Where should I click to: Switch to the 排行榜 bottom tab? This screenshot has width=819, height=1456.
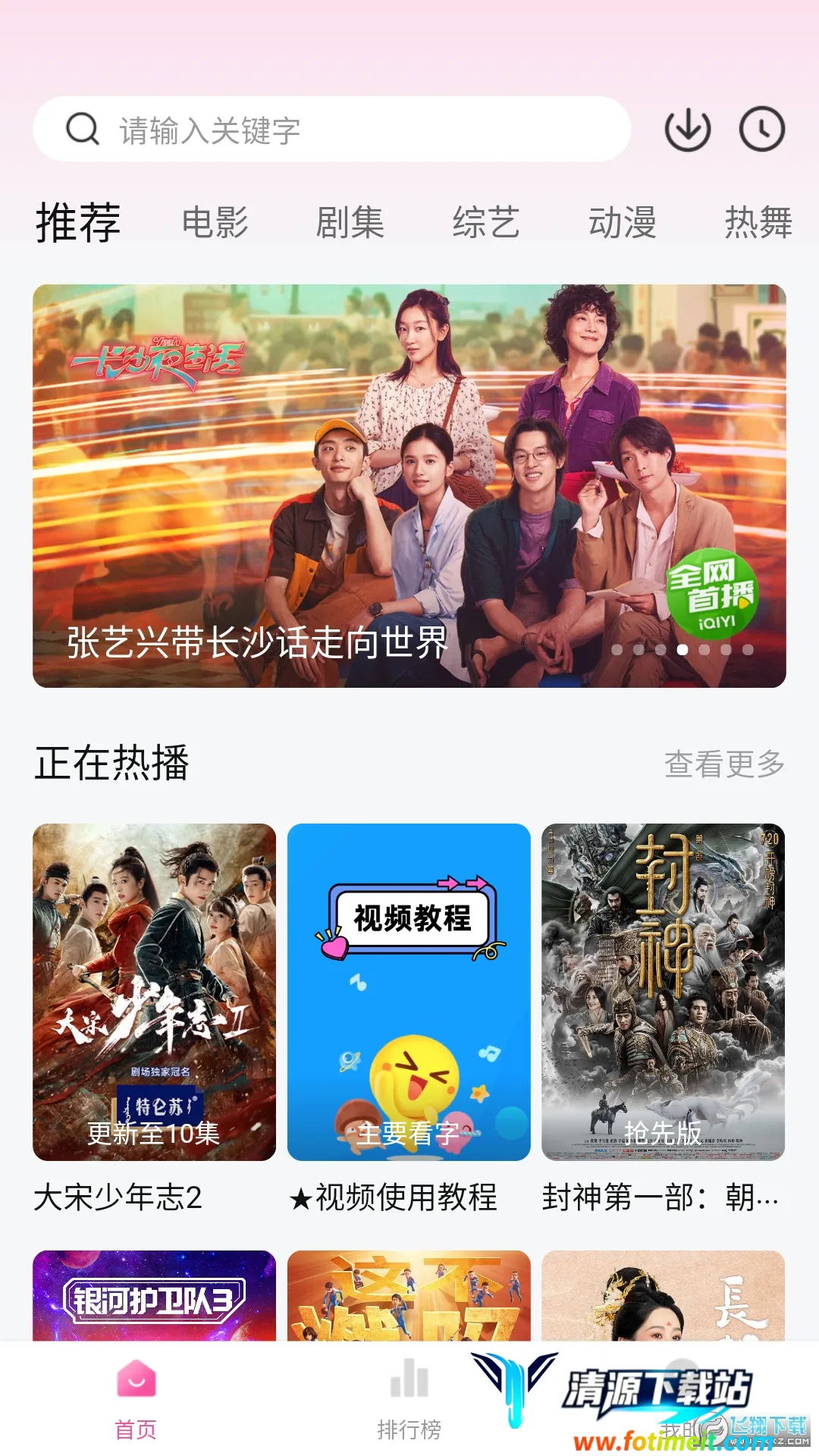pyautogui.click(x=409, y=1399)
